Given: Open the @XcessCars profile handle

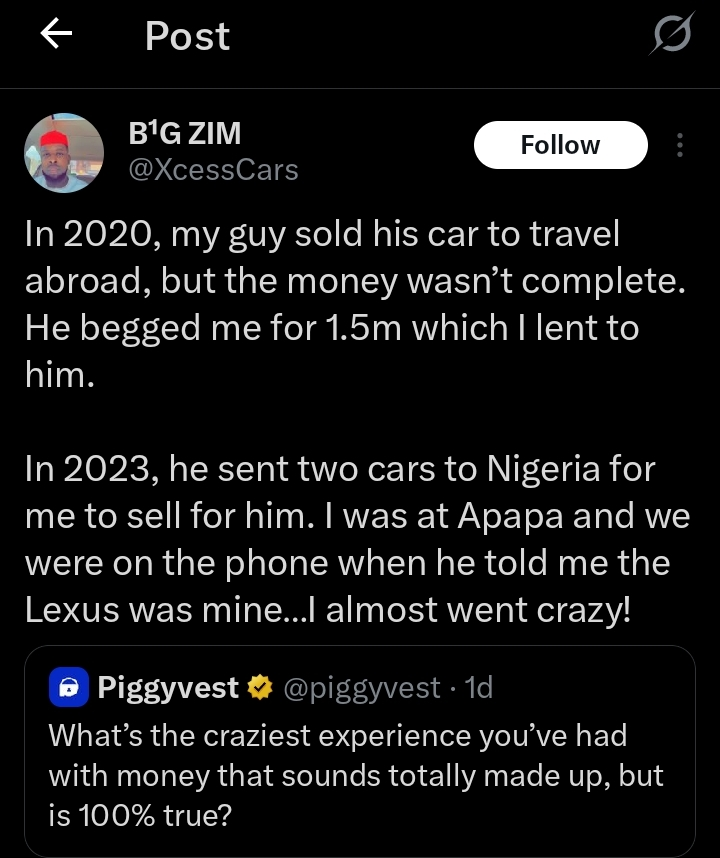Looking at the screenshot, I should [x=214, y=170].
